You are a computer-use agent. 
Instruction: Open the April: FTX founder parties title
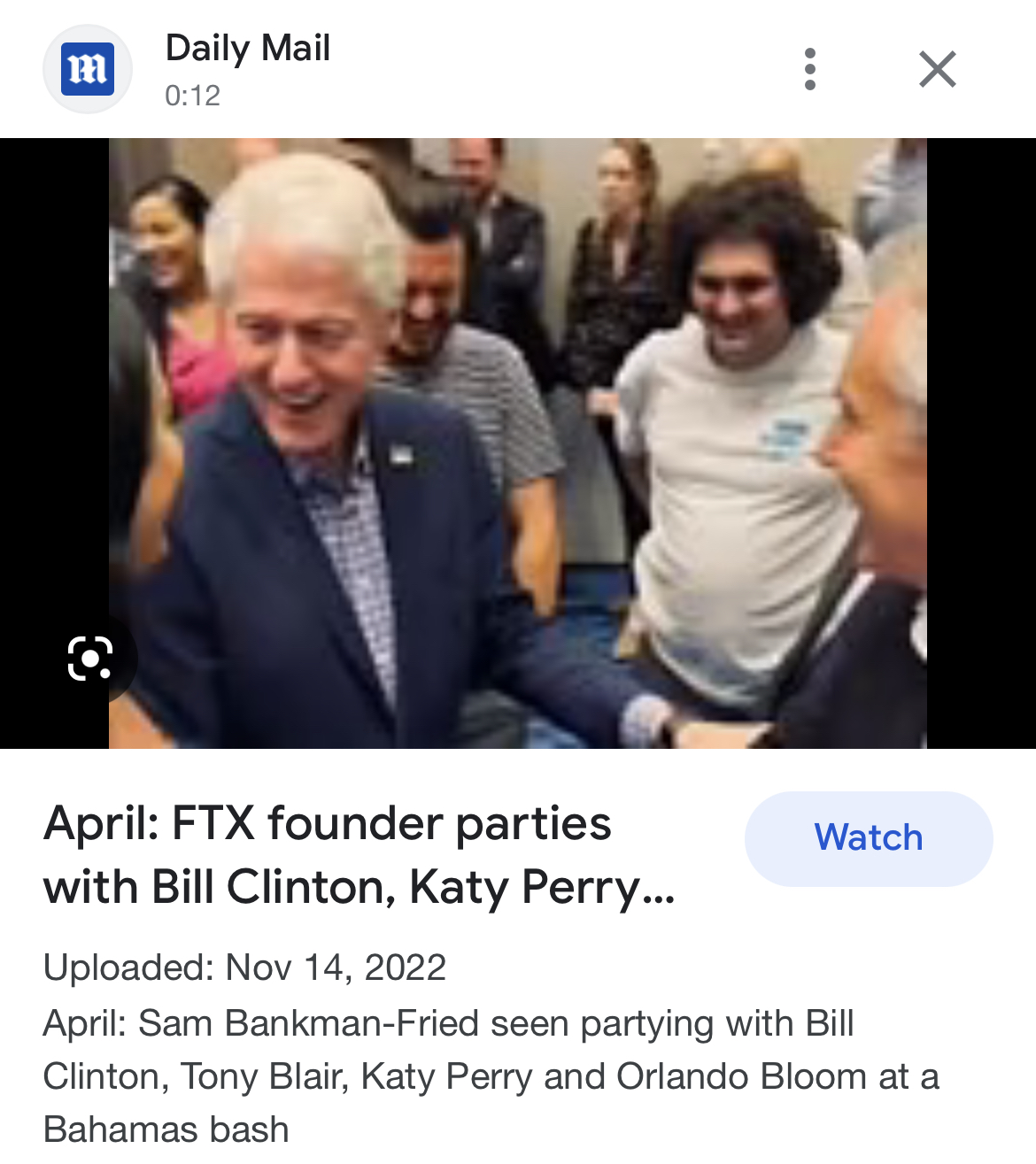(x=359, y=855)
